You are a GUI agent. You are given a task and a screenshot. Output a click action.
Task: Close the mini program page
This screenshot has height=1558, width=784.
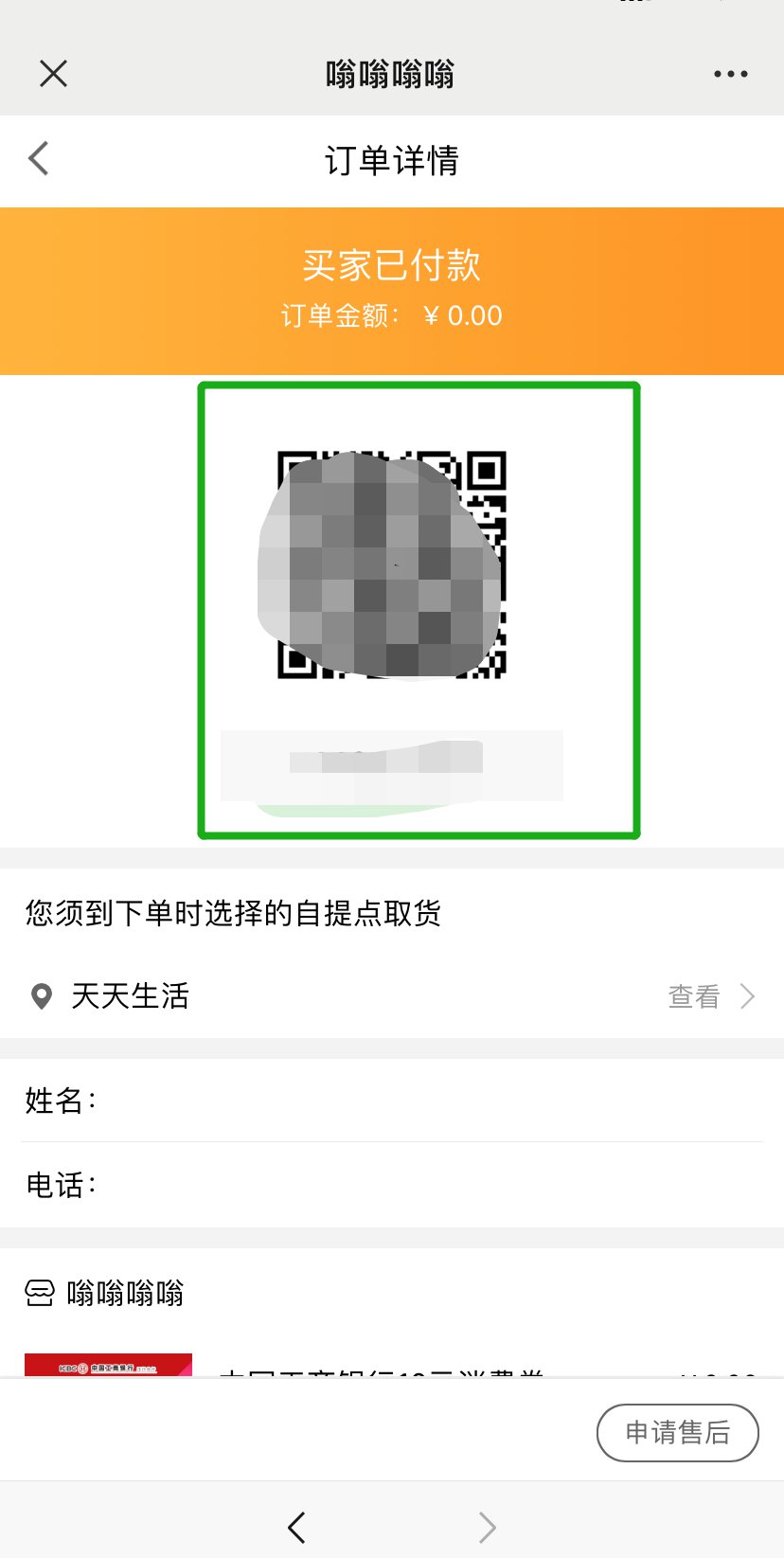[54, 74]
